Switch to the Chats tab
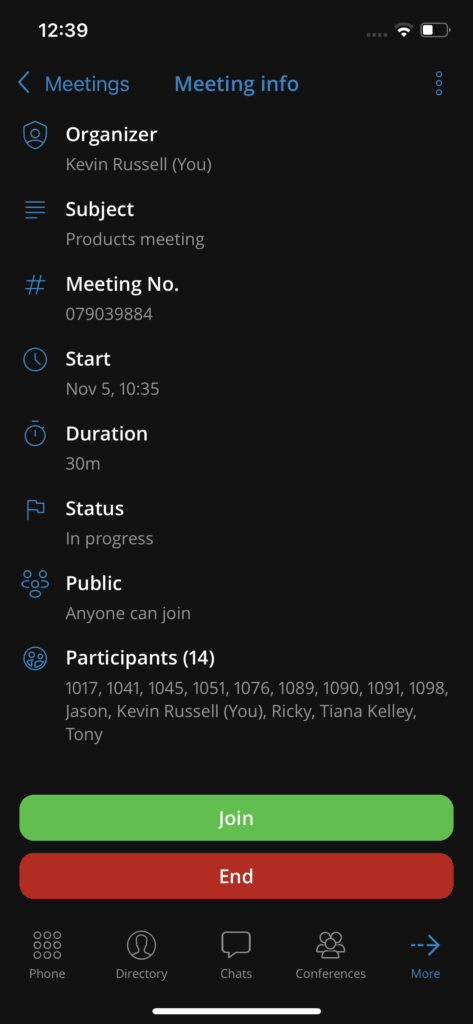This screenshot has height=1024, width=473. click(236, 955)
